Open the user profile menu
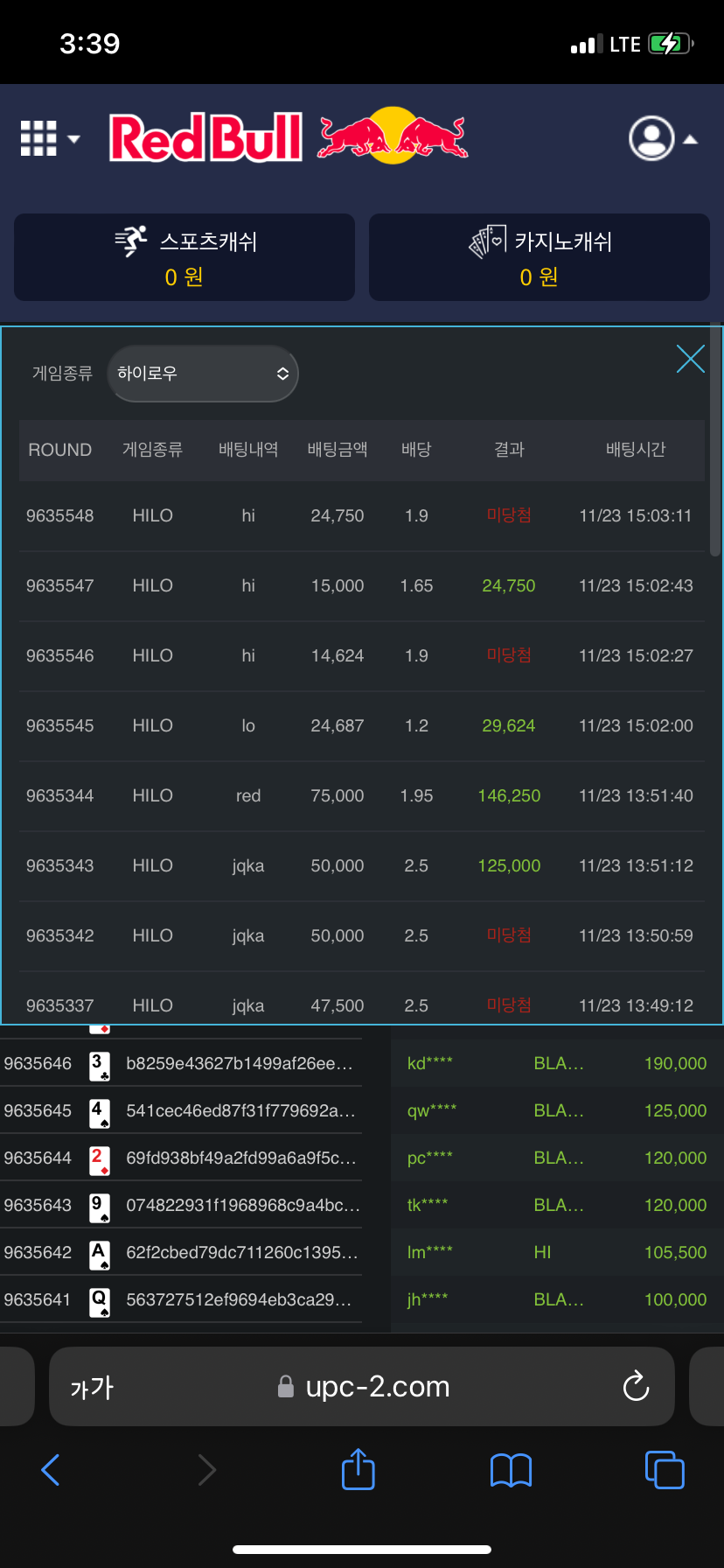Image resolution: width=724 pixels, height=1568 pixels. tap(661, 138)
